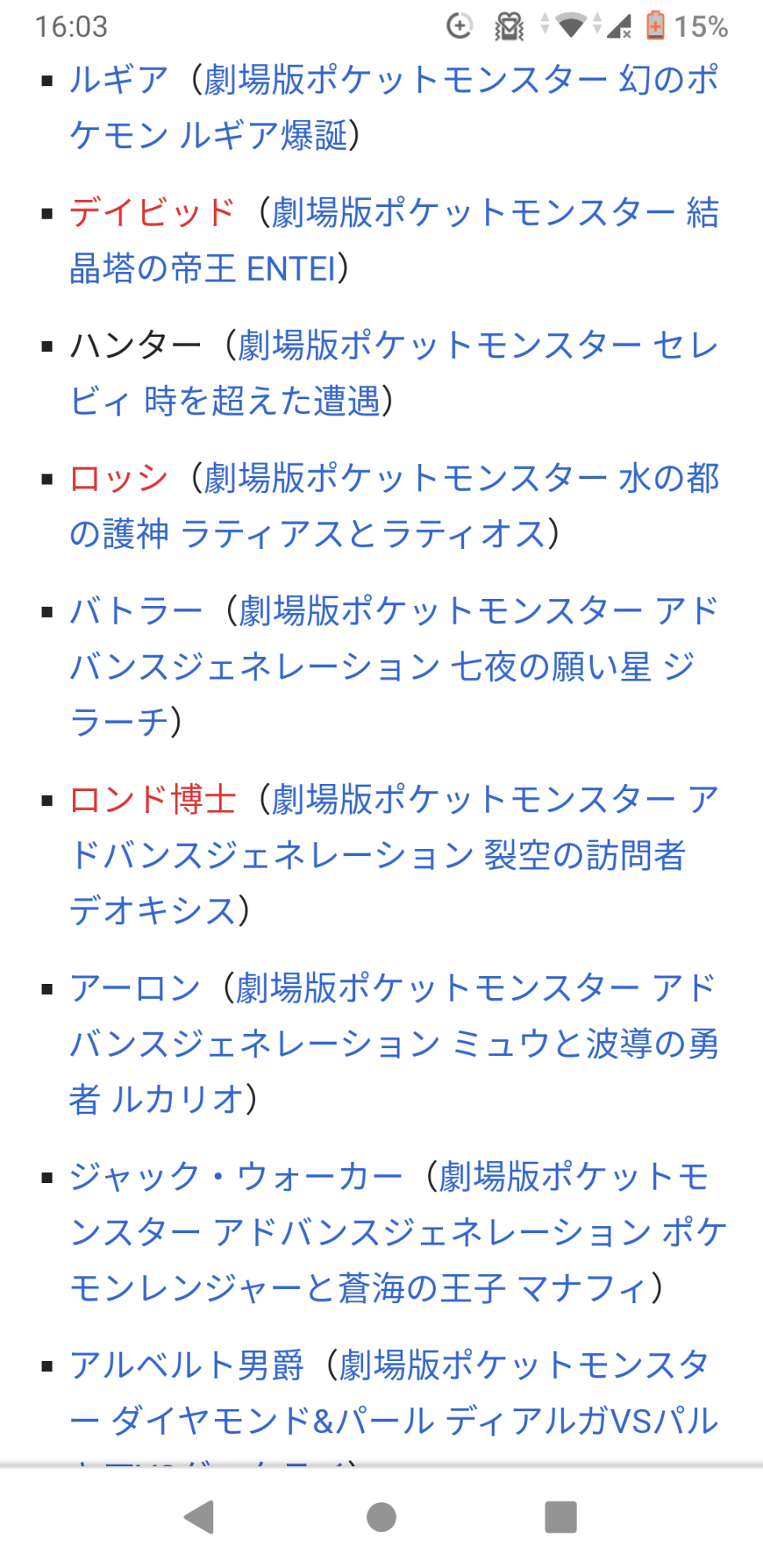
Task: Open the ジャック・ウォーカー character link
Action: 235,1177
